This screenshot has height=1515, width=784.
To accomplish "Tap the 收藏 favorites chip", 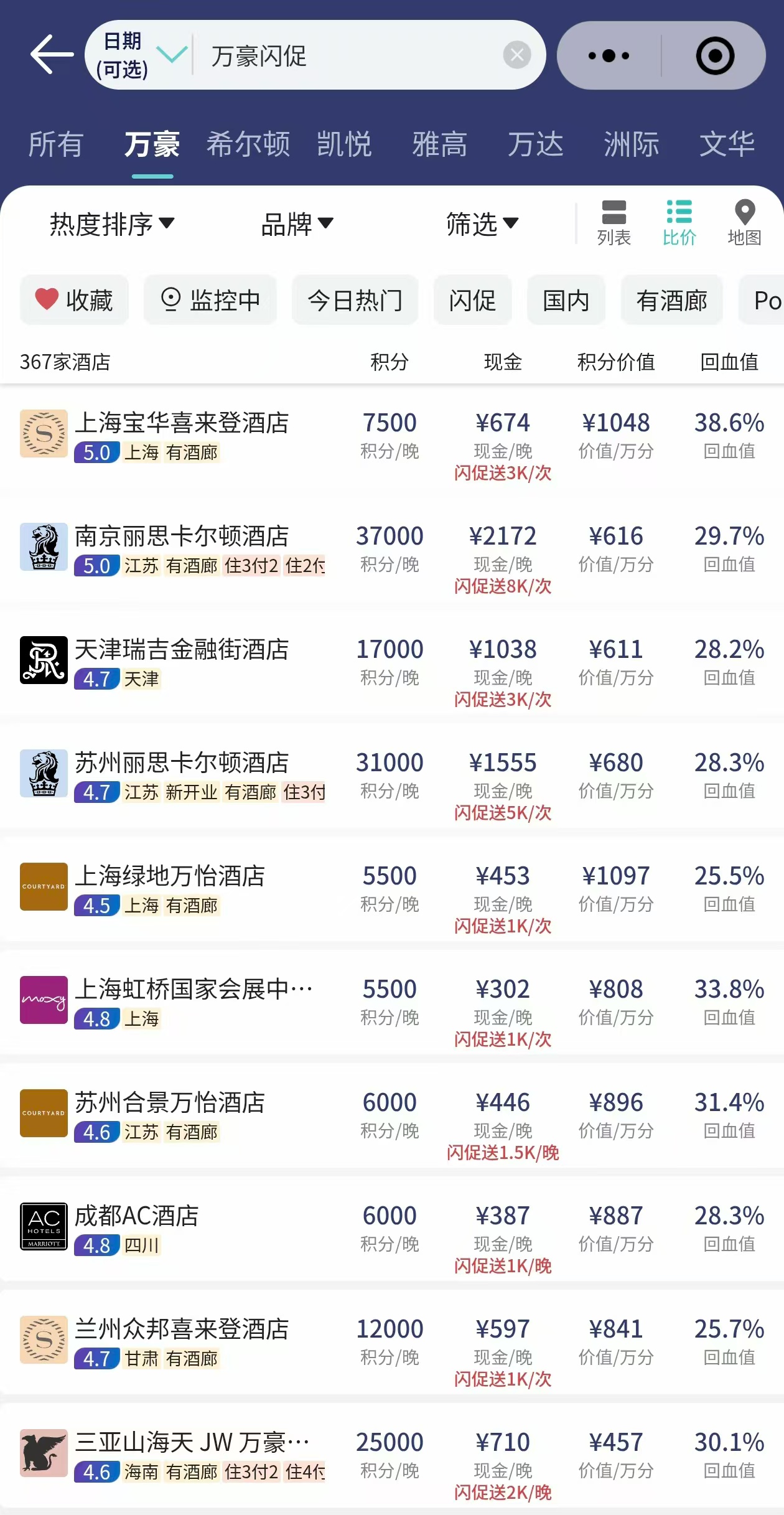I will point(74,300).
